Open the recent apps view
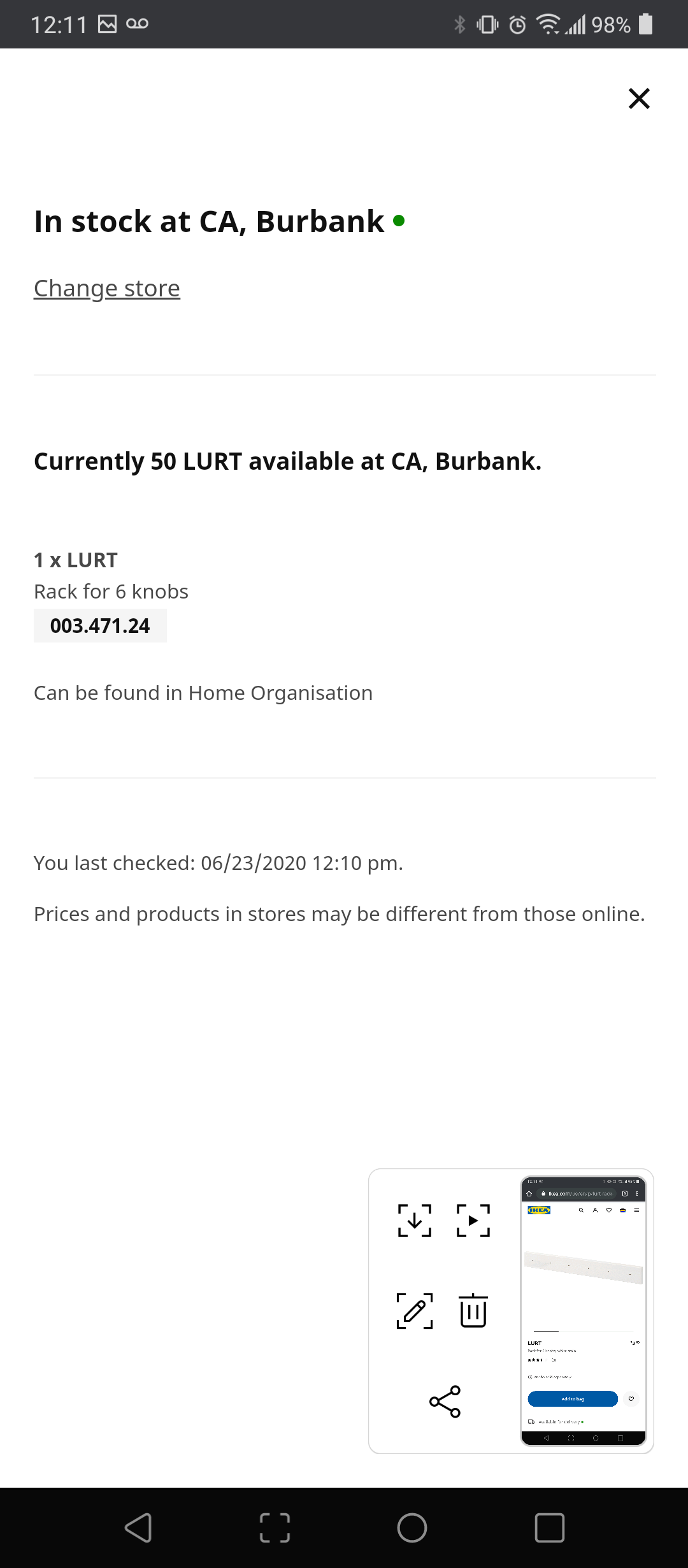 pos(550,1528)
